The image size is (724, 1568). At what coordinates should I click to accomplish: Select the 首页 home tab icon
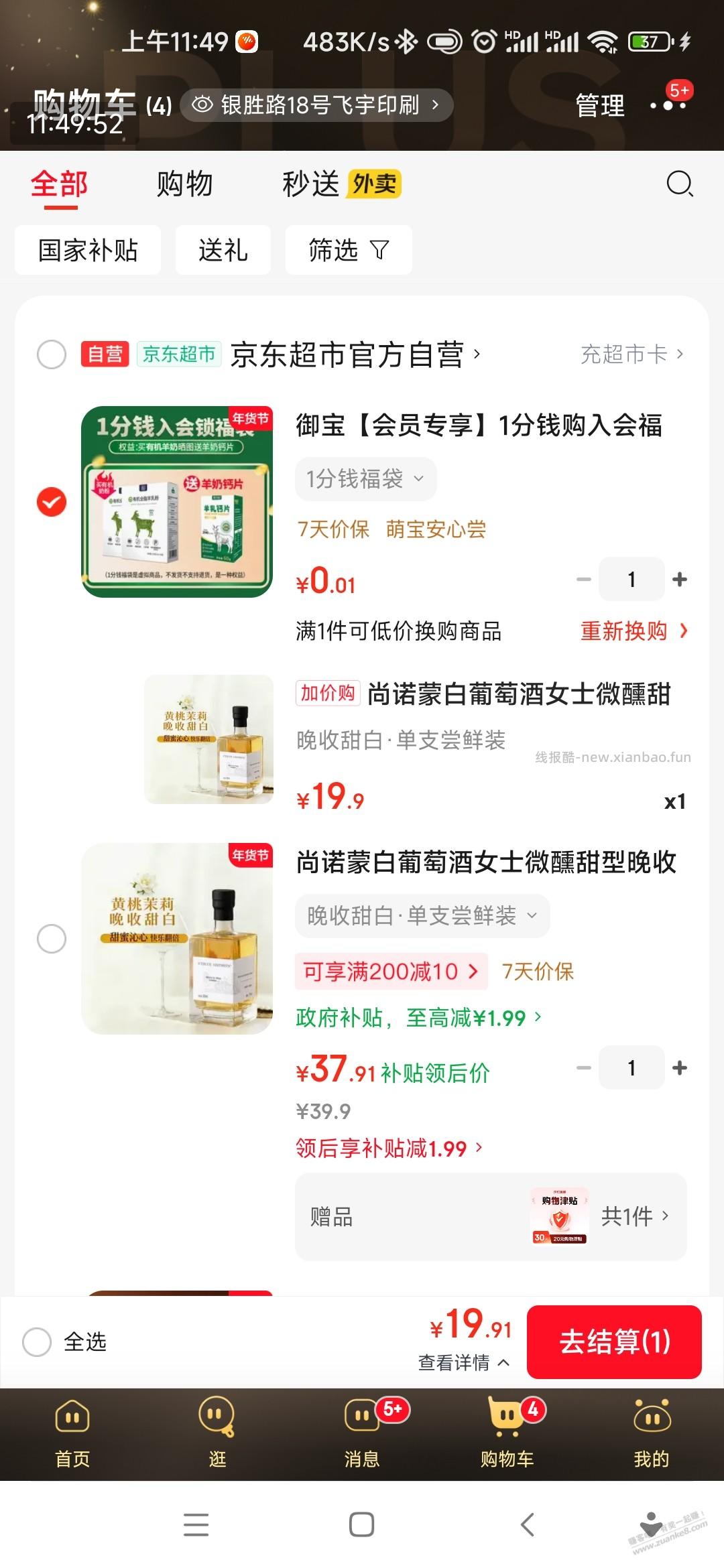click(72, 1419)
